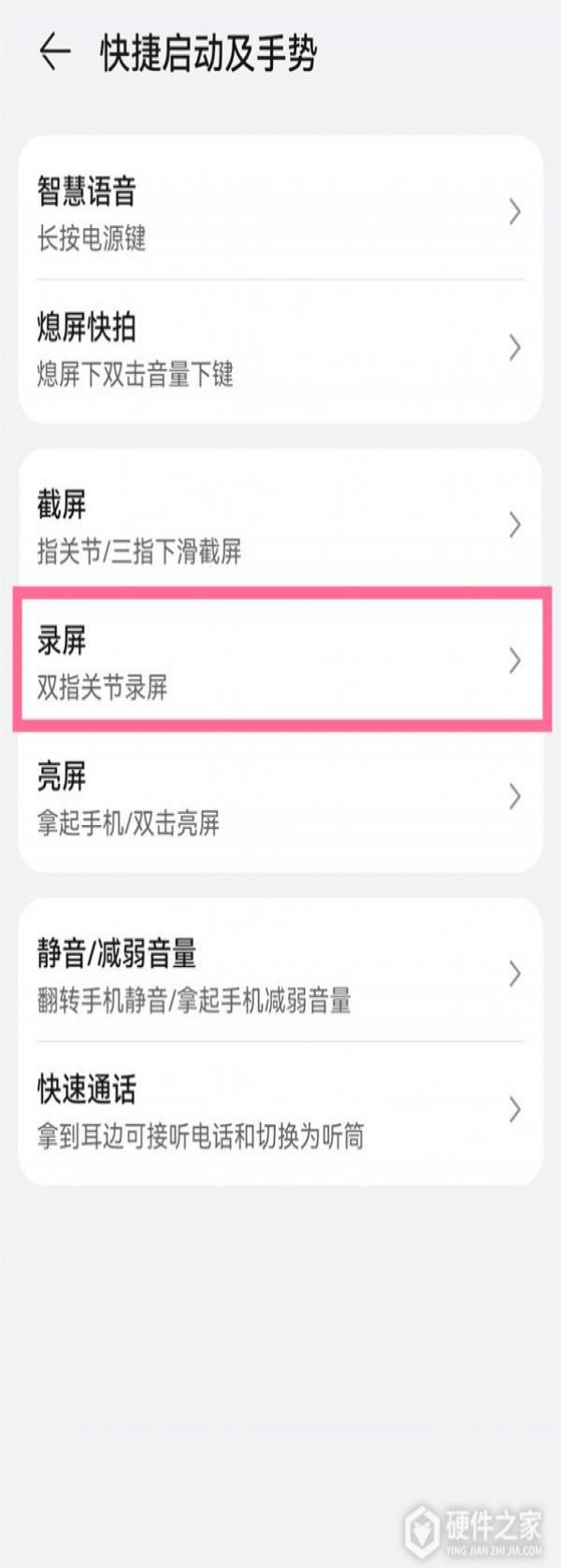
Task: Open the highlighted 录屏 option
Action: (280, 662)
